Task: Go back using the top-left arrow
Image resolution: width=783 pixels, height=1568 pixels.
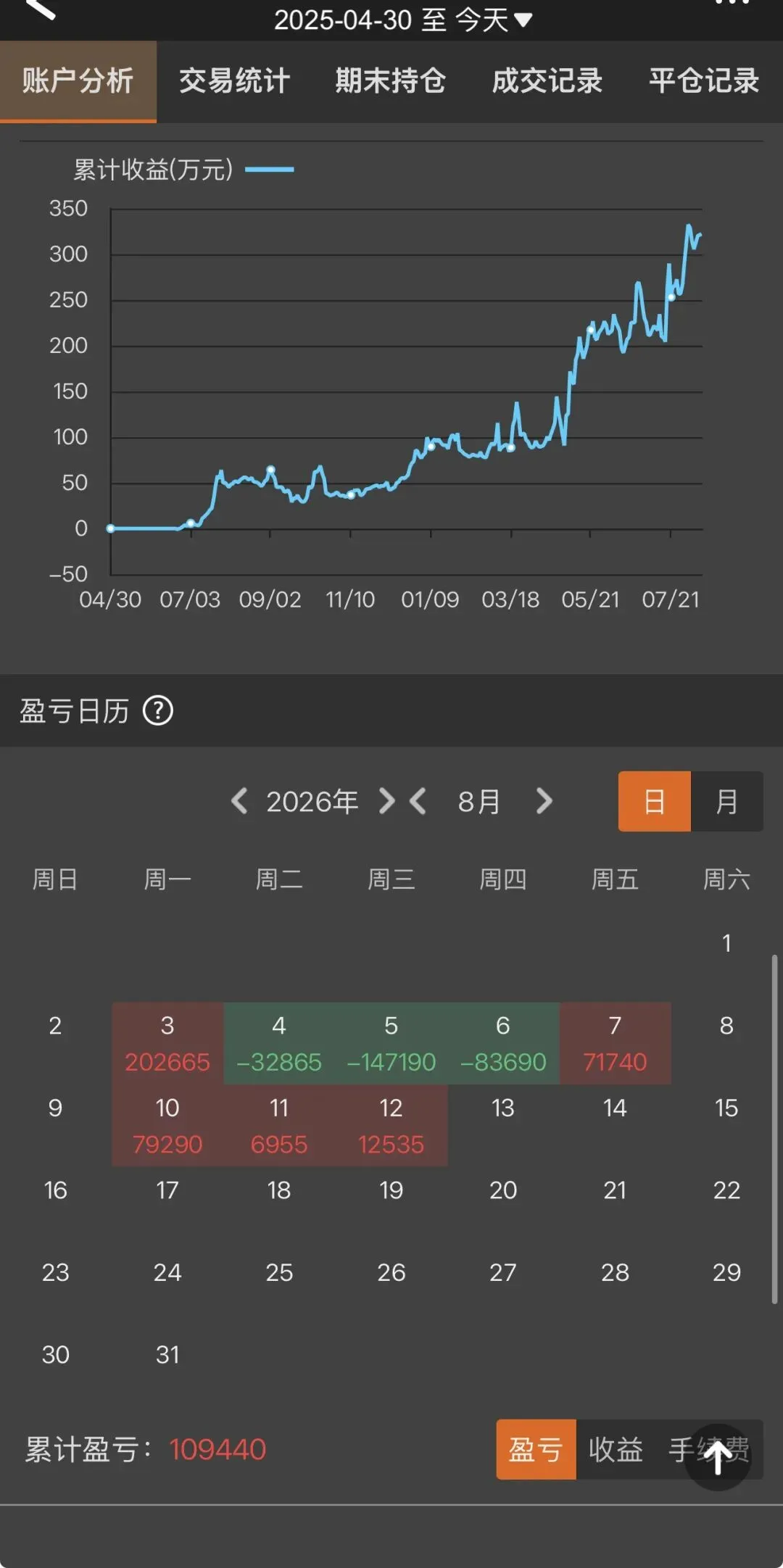Action: (41, 9)
